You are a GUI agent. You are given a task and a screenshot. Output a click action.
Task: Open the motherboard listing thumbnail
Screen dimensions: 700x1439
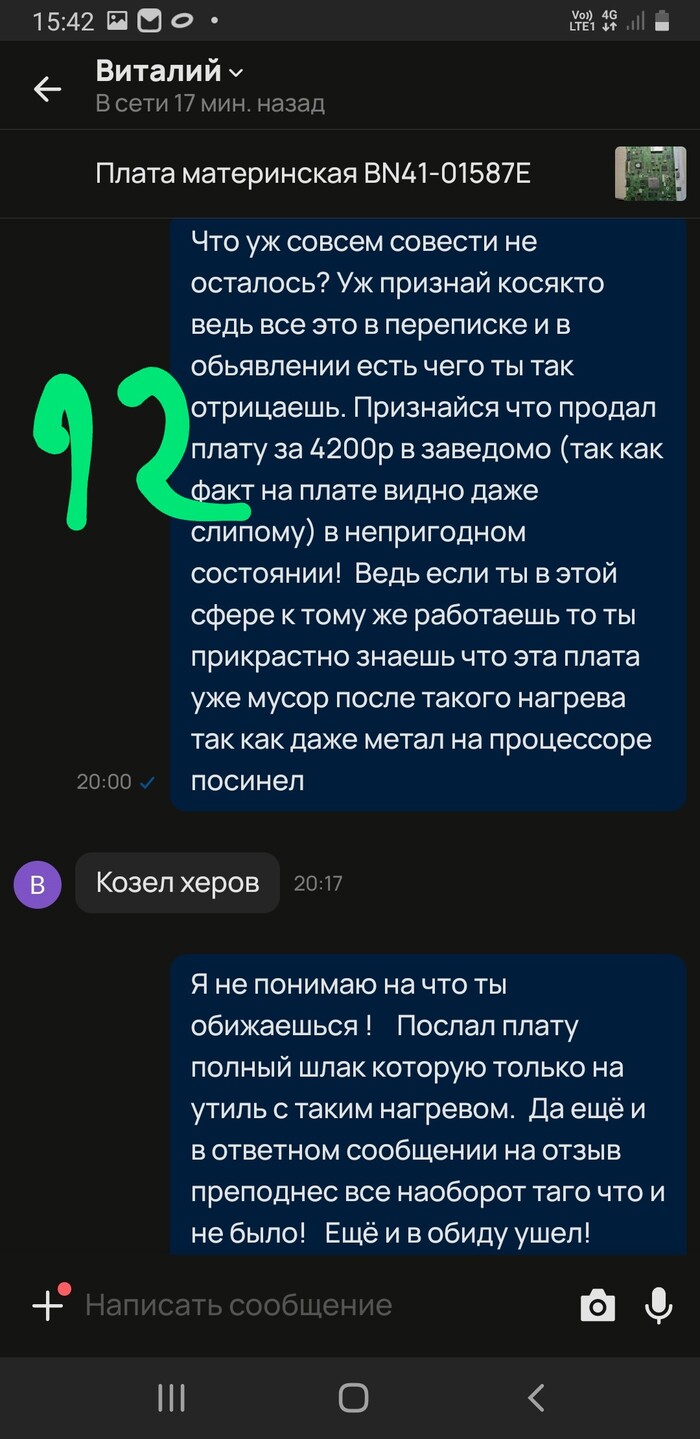coord(649,174)
